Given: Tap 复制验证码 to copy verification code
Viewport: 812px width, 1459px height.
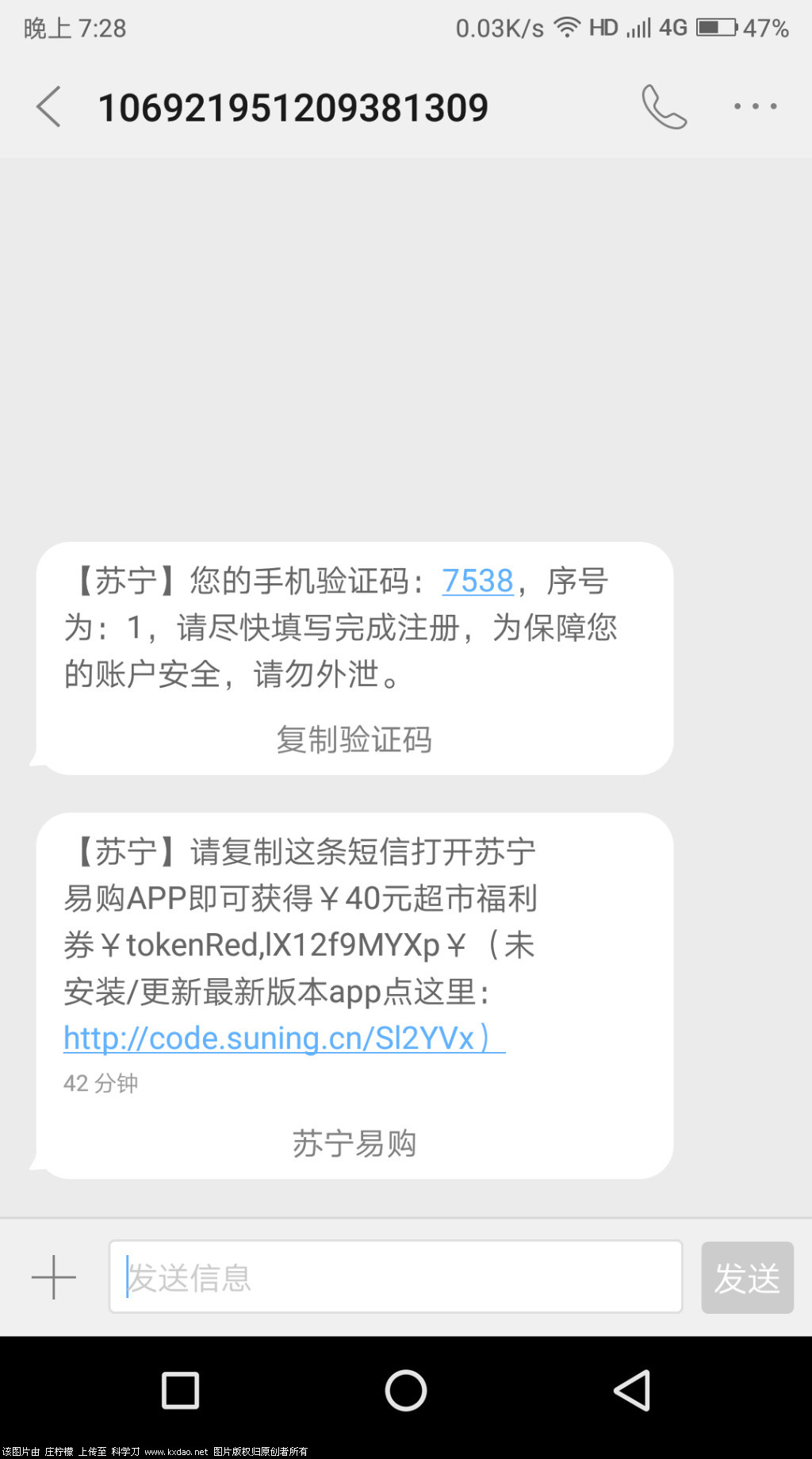Looking at the screenshot, I should click(354, 740).
